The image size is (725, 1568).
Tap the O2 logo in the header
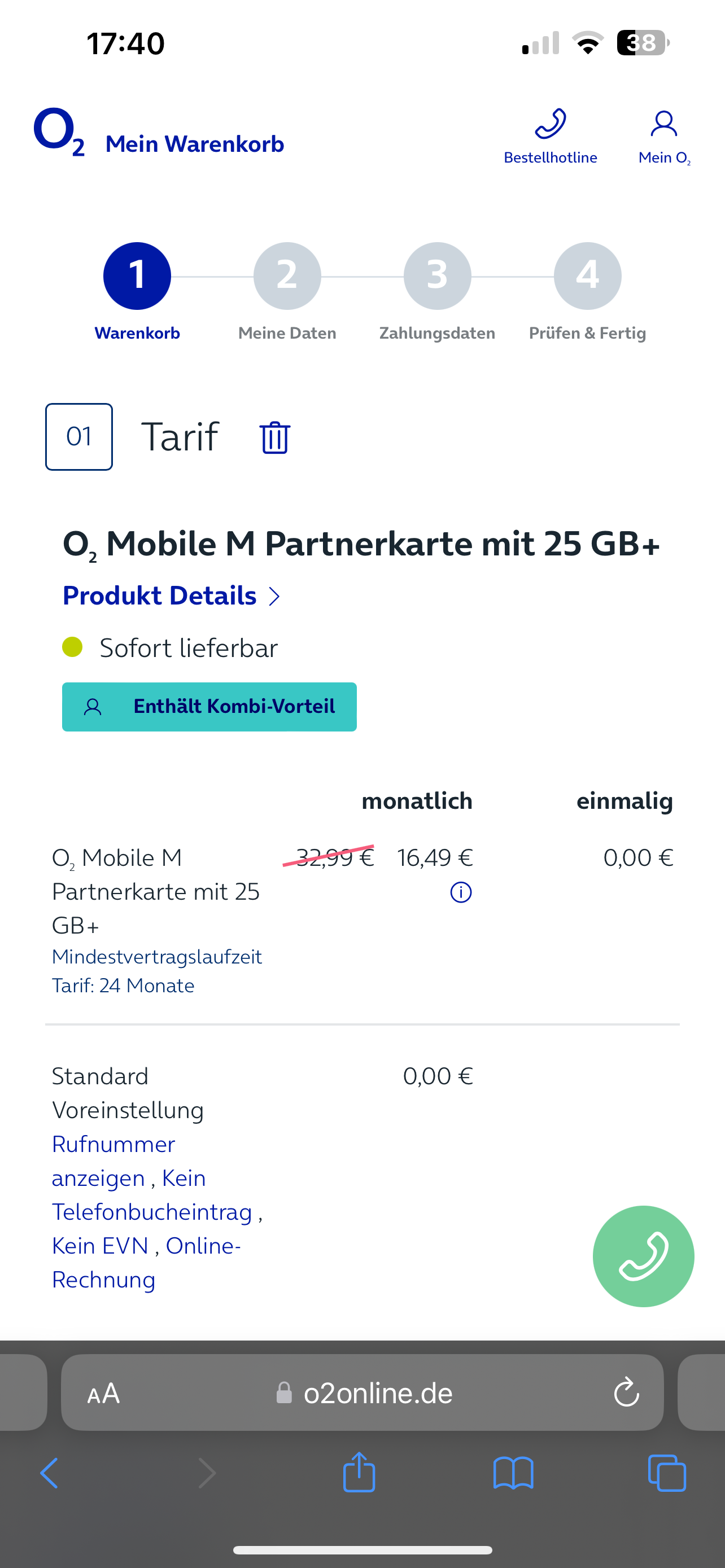59,132
